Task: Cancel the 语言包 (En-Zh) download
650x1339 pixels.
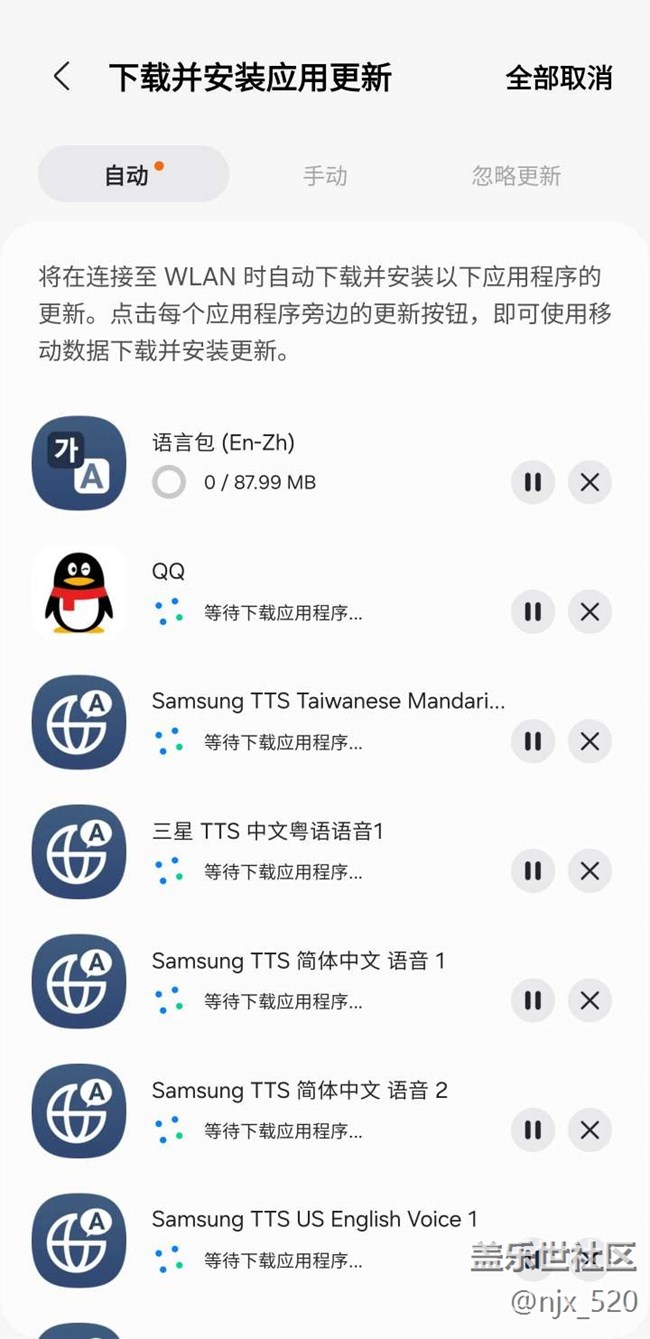Action: pos(590,483)
